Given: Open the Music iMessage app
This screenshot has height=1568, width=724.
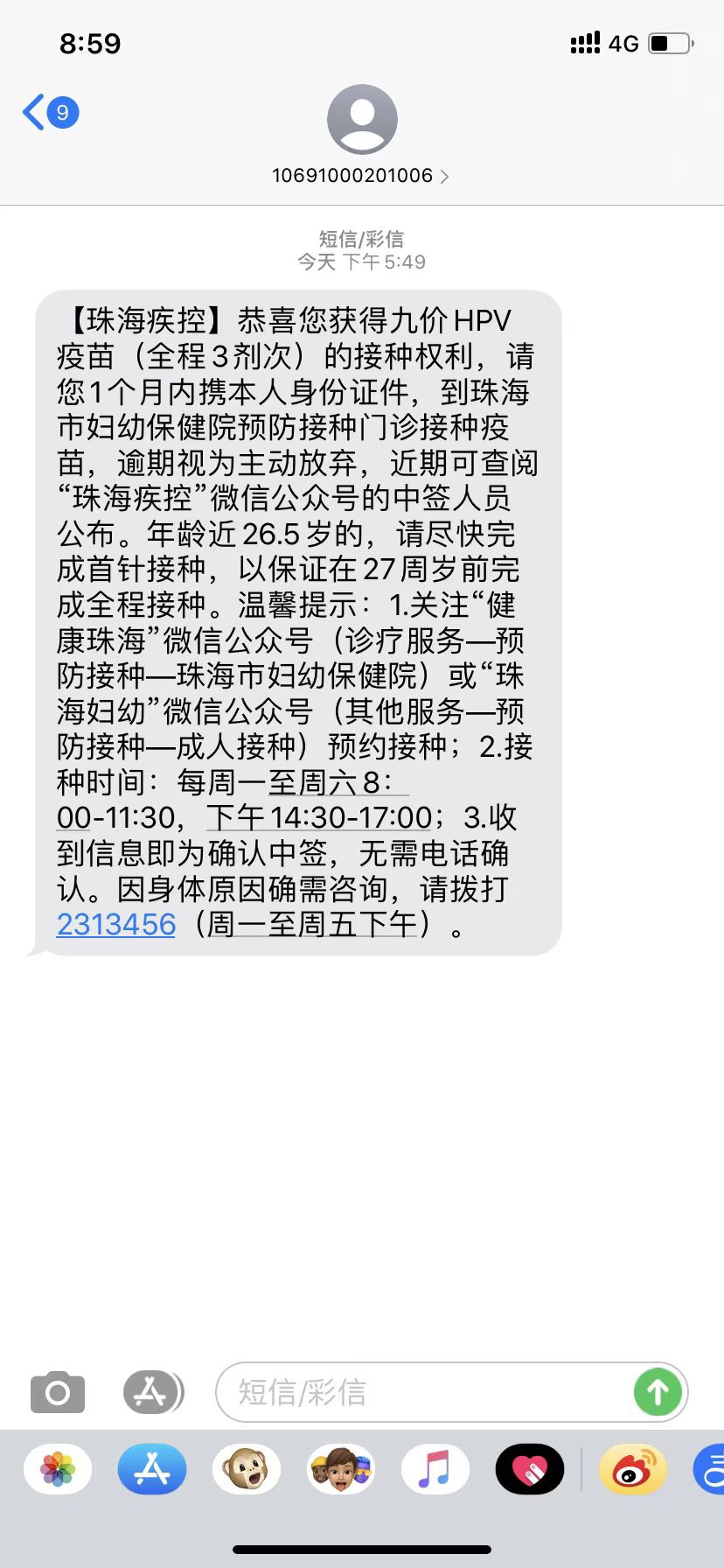Looking at the screenshot, I should point(435,1469).
